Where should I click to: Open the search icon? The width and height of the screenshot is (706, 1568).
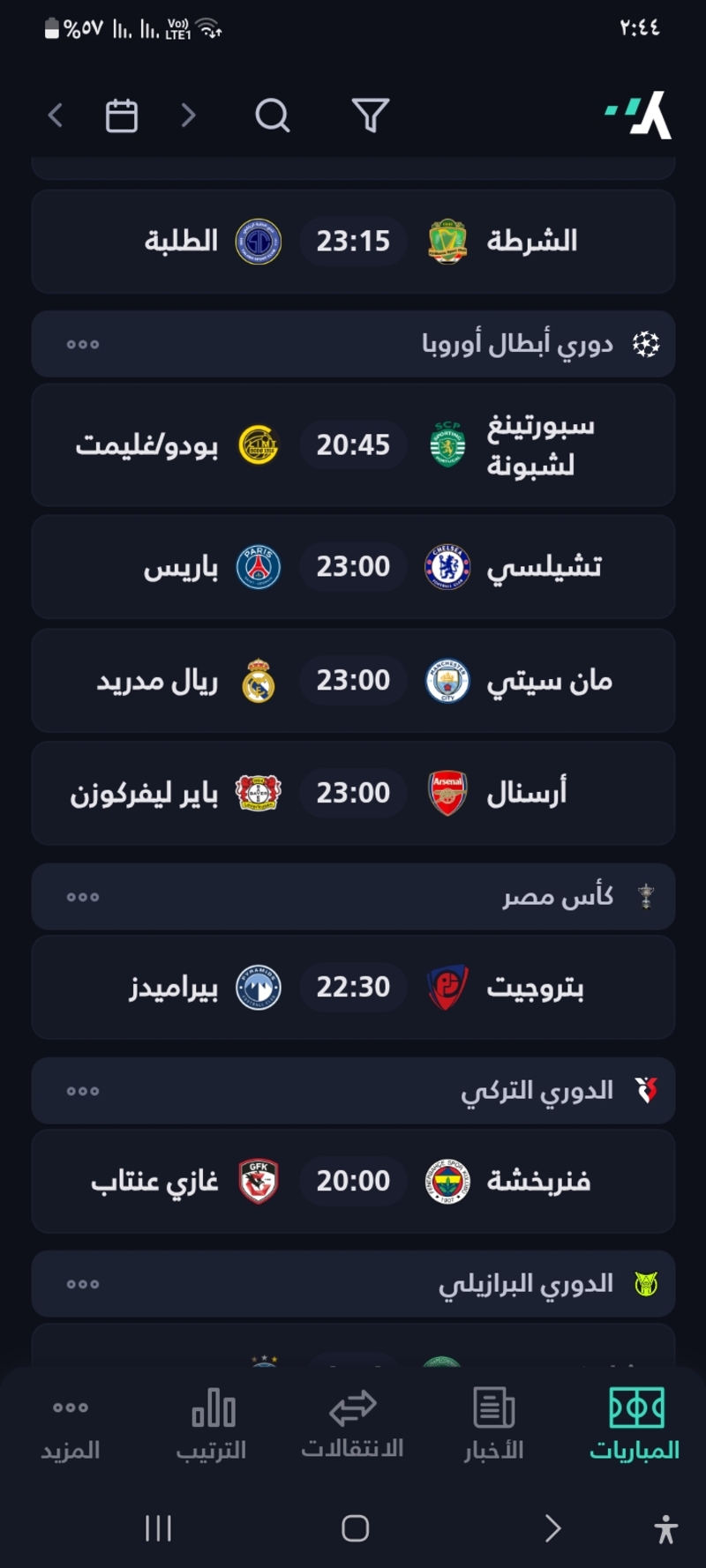click(x=273, y=116)
